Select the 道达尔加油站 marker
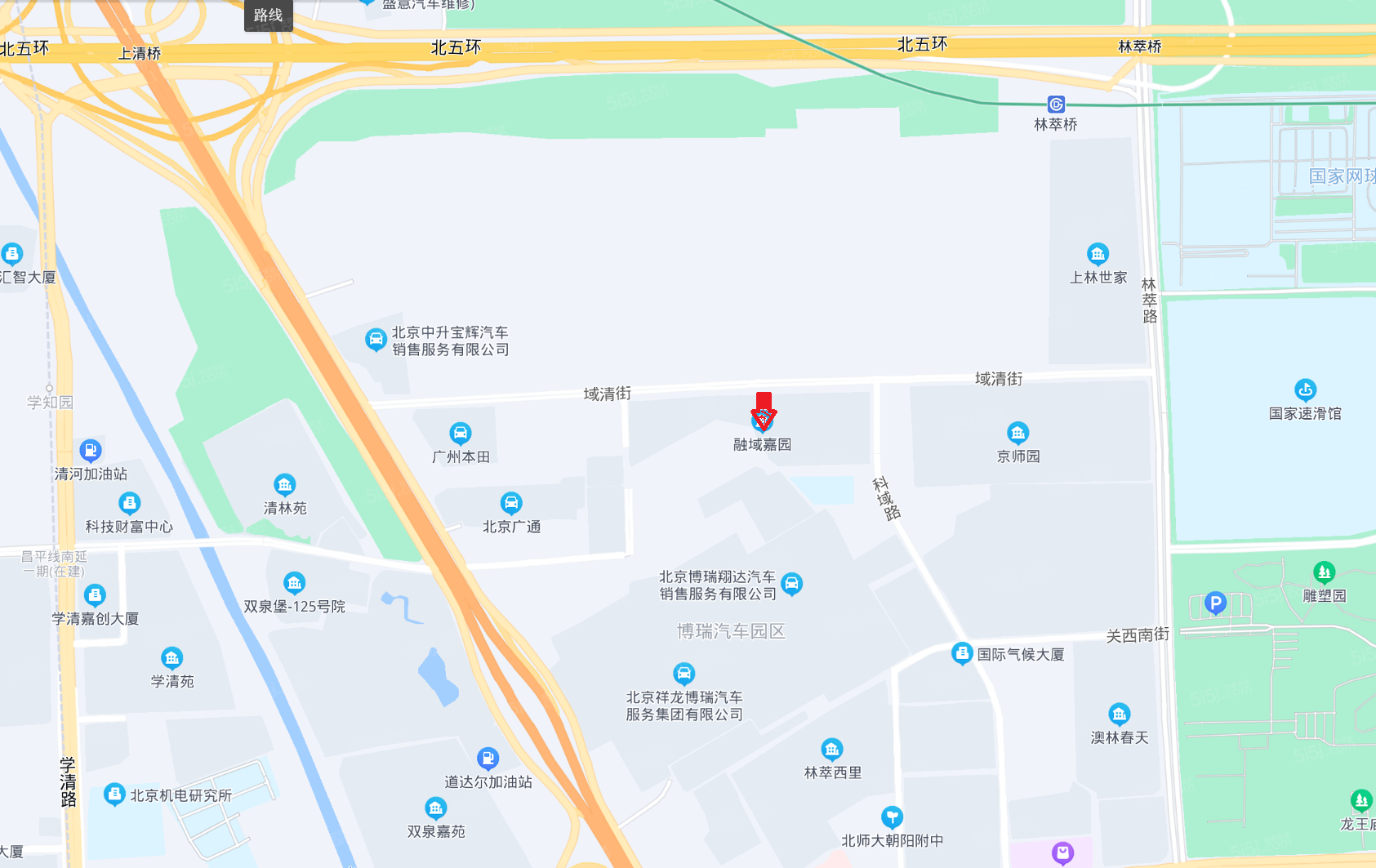 click(x=488, y=759)
